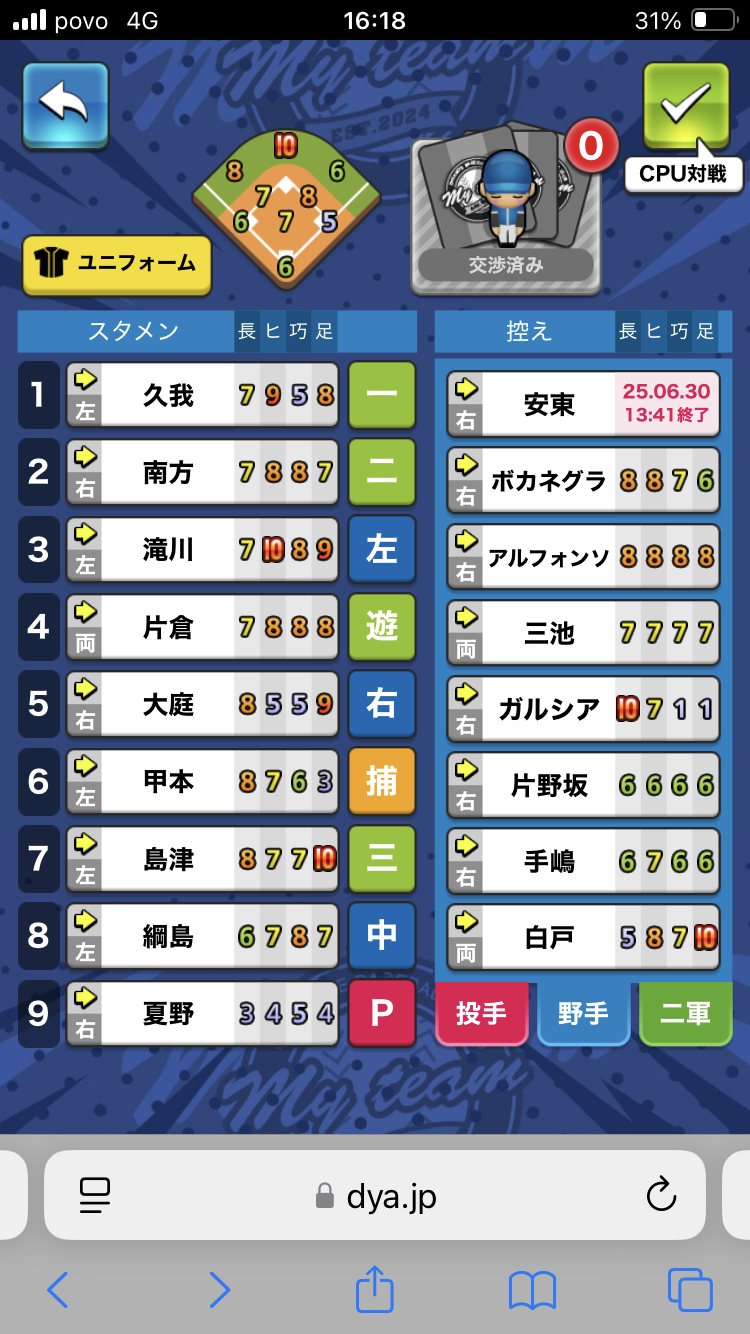The width and height of the screenshot is (750, 1334).
Task: Confirm lineup with the green checkmark button
Action: 686,105
